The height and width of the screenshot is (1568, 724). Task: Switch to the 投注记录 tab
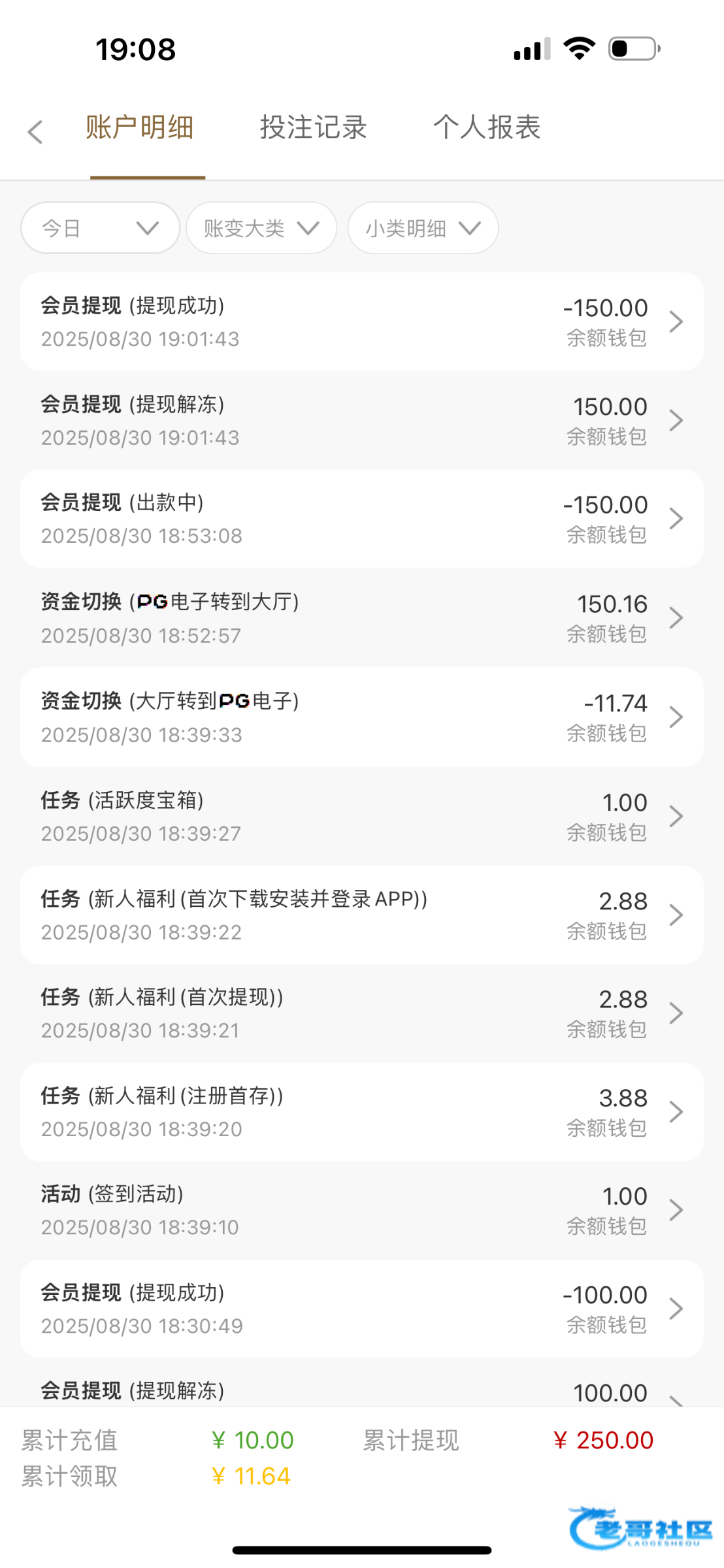[x=314, y=127]
